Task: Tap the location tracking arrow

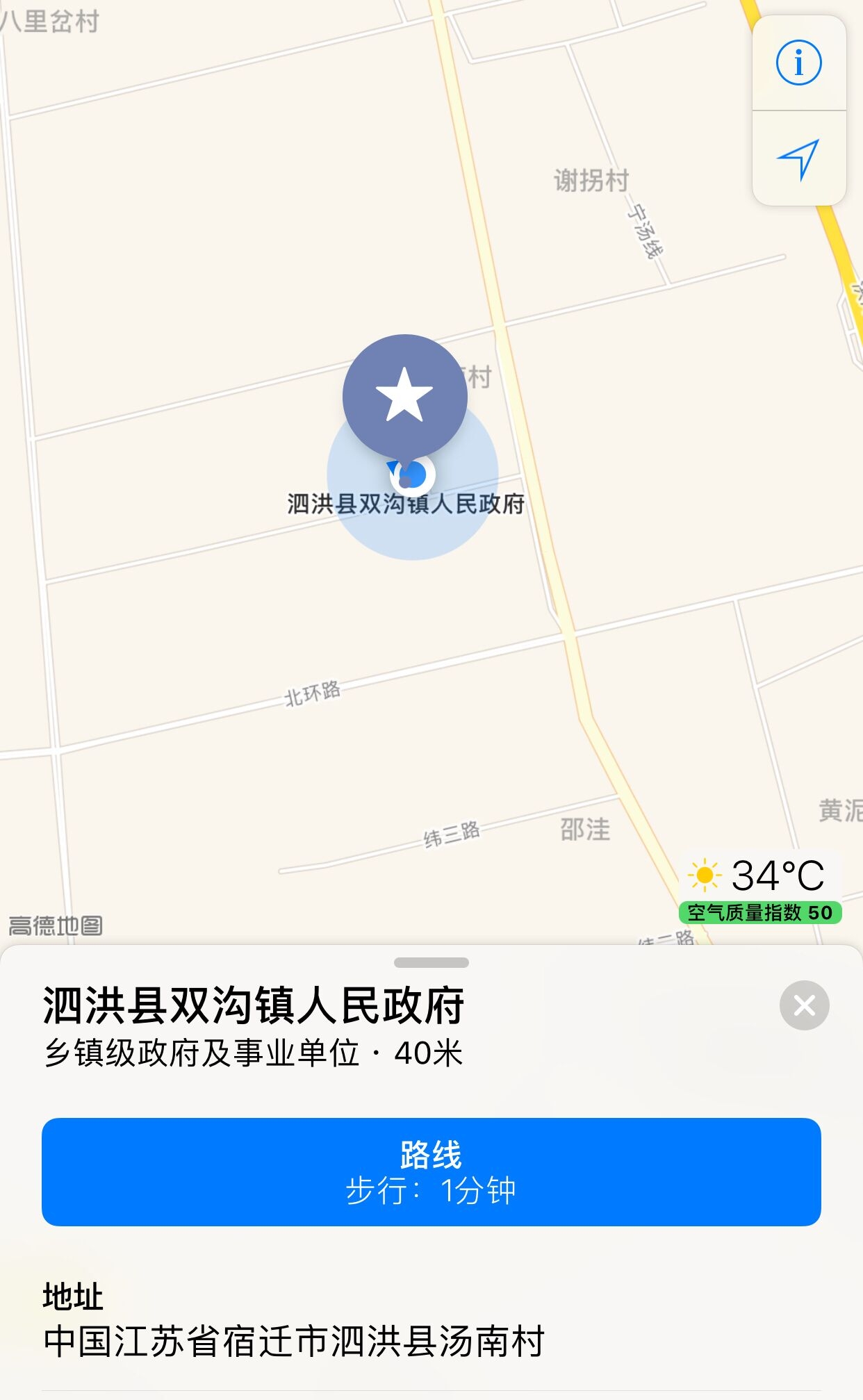Action: pos(799,158)
